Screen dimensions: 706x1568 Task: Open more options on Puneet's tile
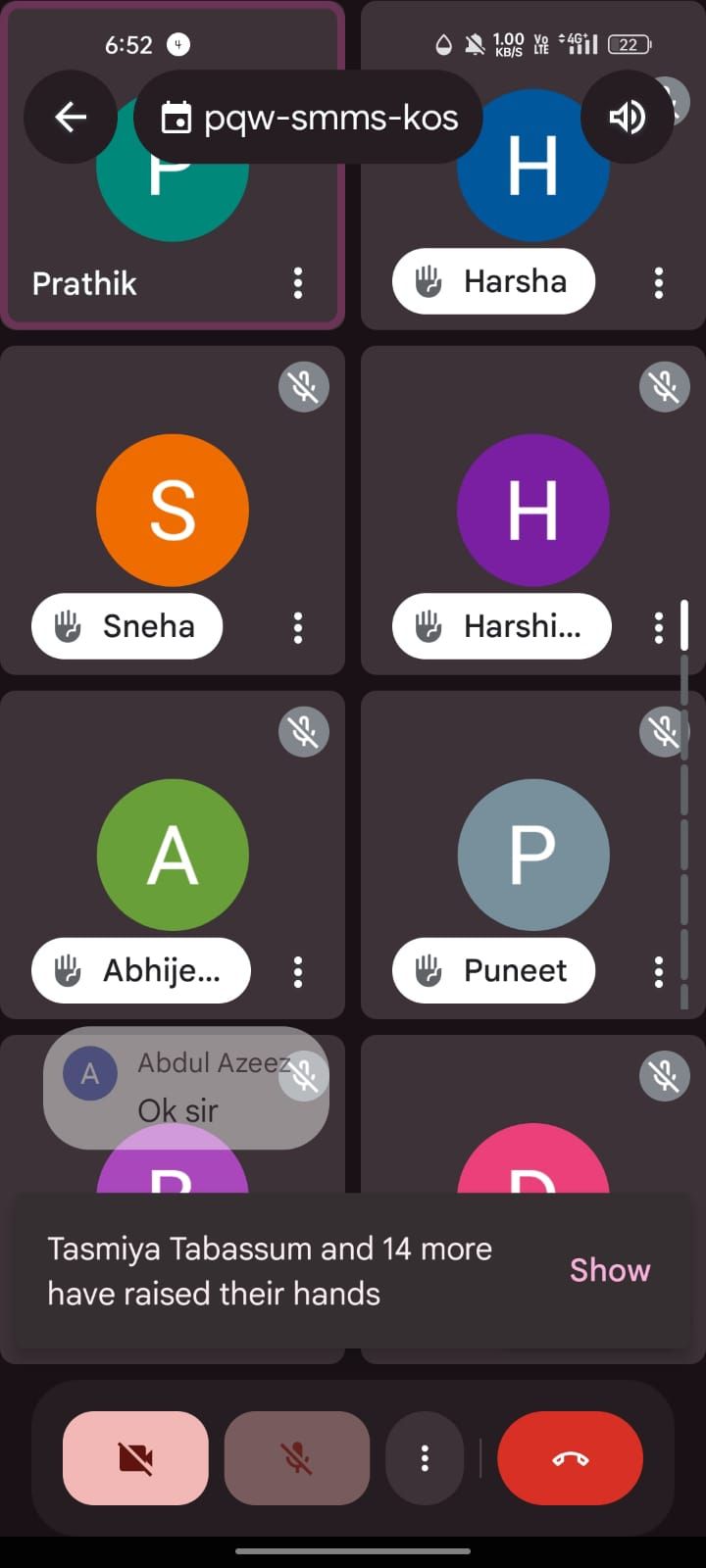(x=659, y=971)
